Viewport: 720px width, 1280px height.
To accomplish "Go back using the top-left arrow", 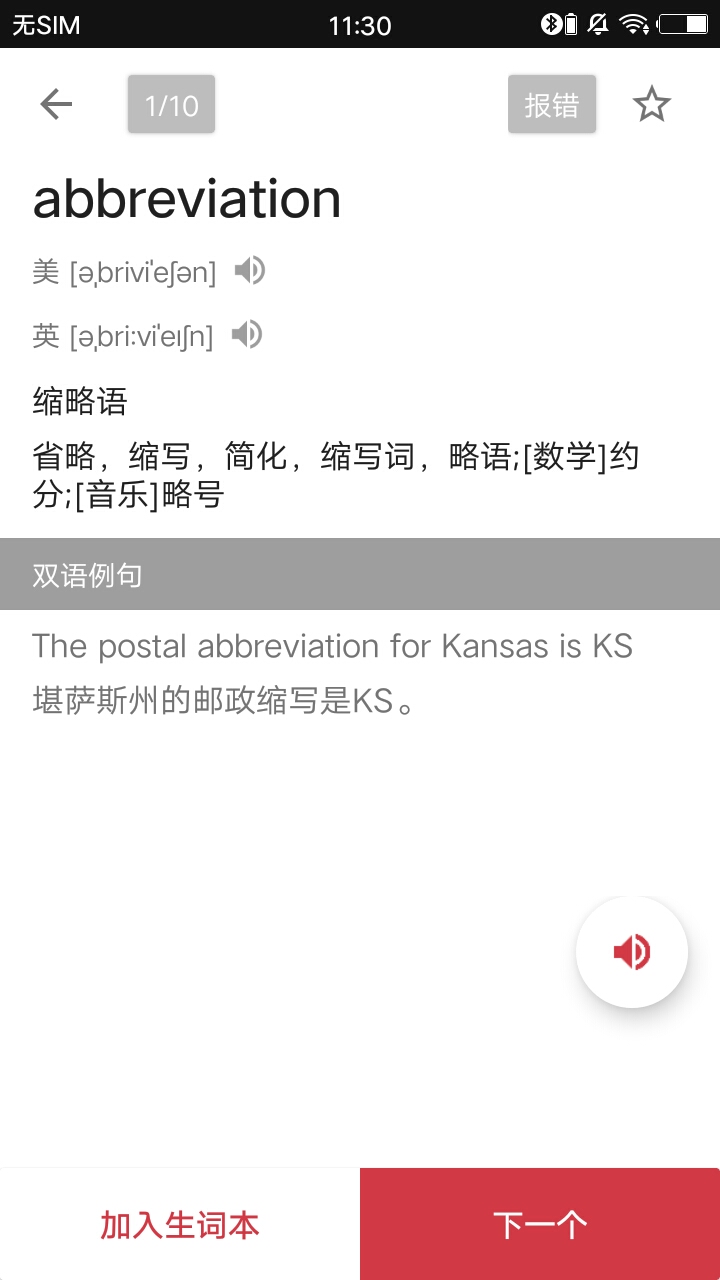I will 56,104.
